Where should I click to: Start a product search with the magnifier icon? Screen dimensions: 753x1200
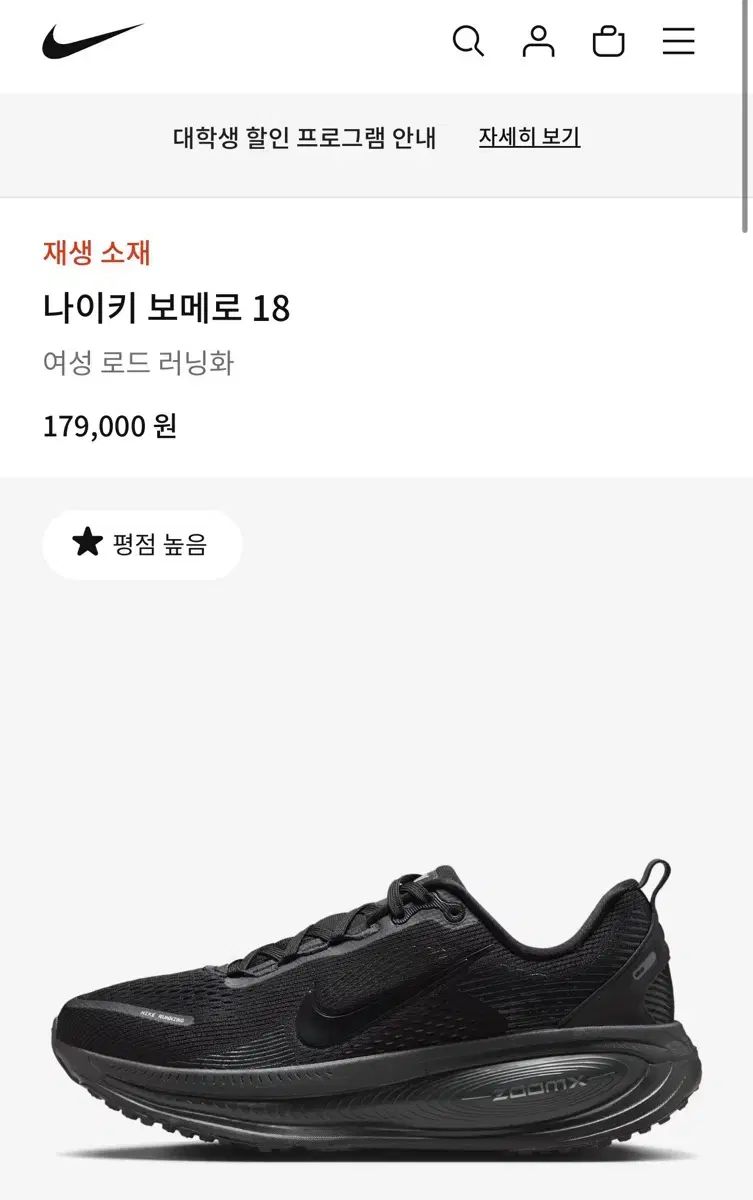pyautogui.click(x=467, y=43)
